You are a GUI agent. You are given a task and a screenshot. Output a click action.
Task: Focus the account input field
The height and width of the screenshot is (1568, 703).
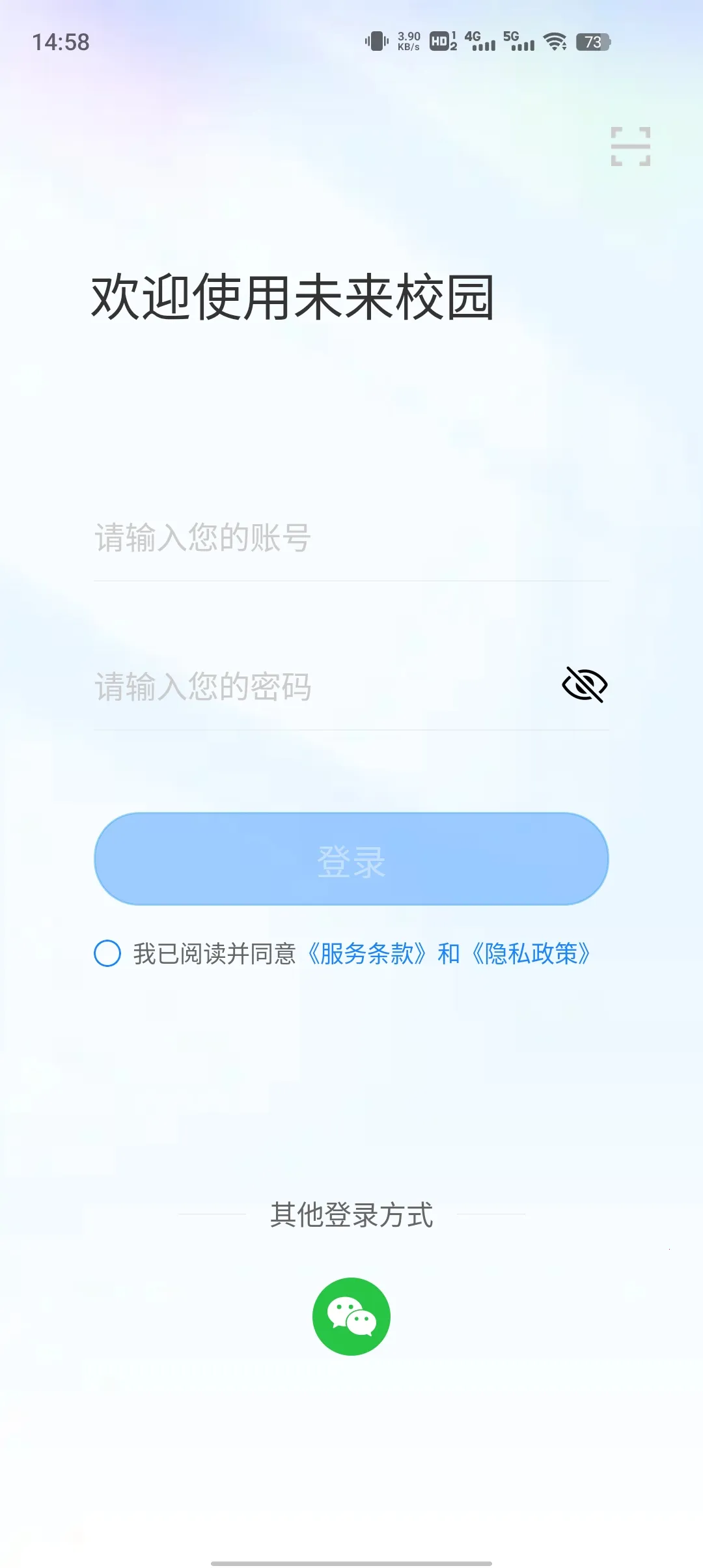pyautogui.click(x=351, y=539)
